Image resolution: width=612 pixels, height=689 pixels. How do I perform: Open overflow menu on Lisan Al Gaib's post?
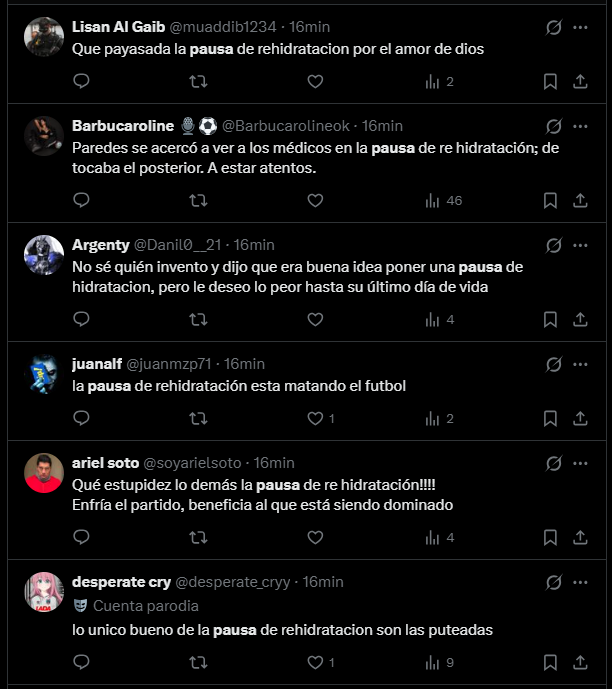580,27
